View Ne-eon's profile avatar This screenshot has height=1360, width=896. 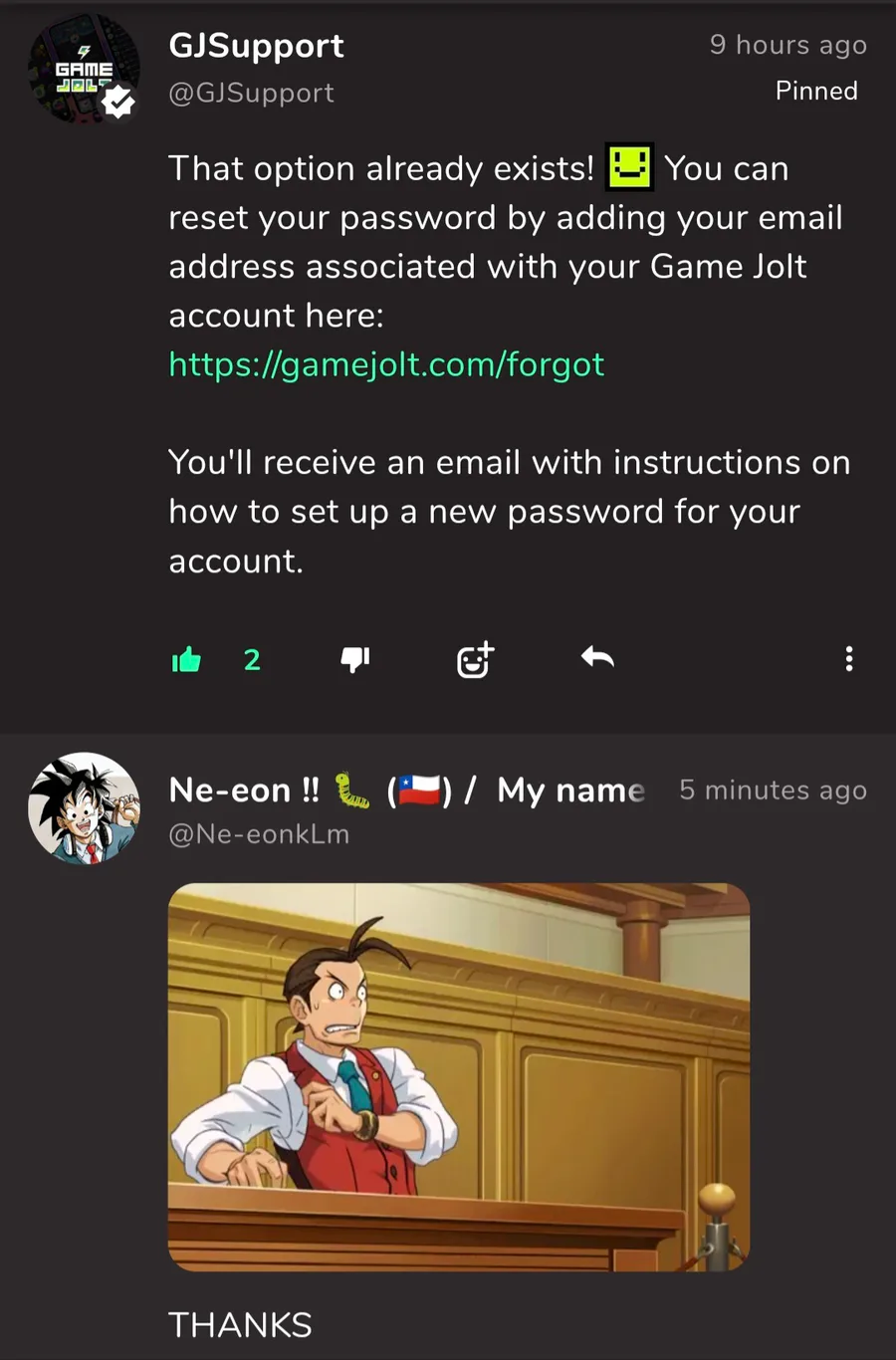click(84, 807)
